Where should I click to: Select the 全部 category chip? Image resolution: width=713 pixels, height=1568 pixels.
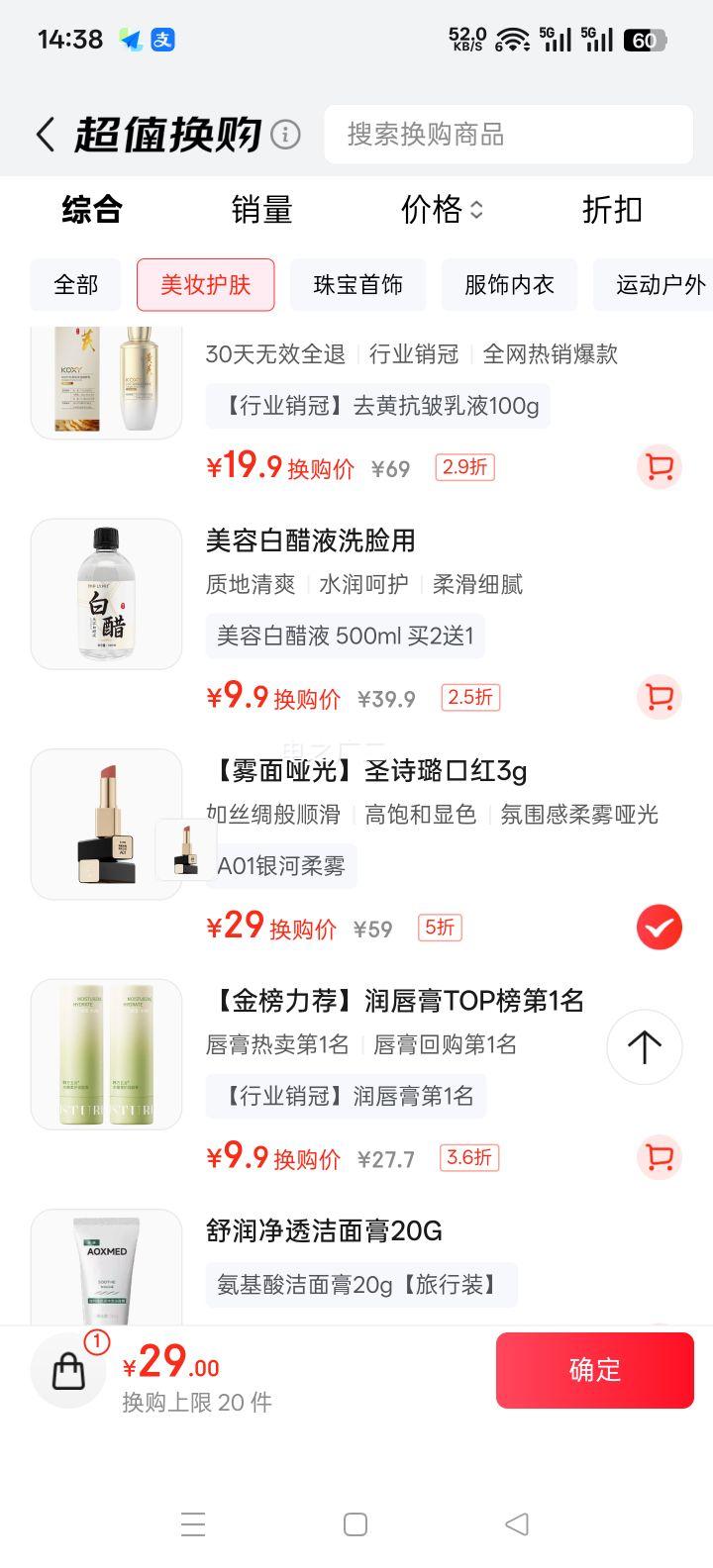pos(76,285)
